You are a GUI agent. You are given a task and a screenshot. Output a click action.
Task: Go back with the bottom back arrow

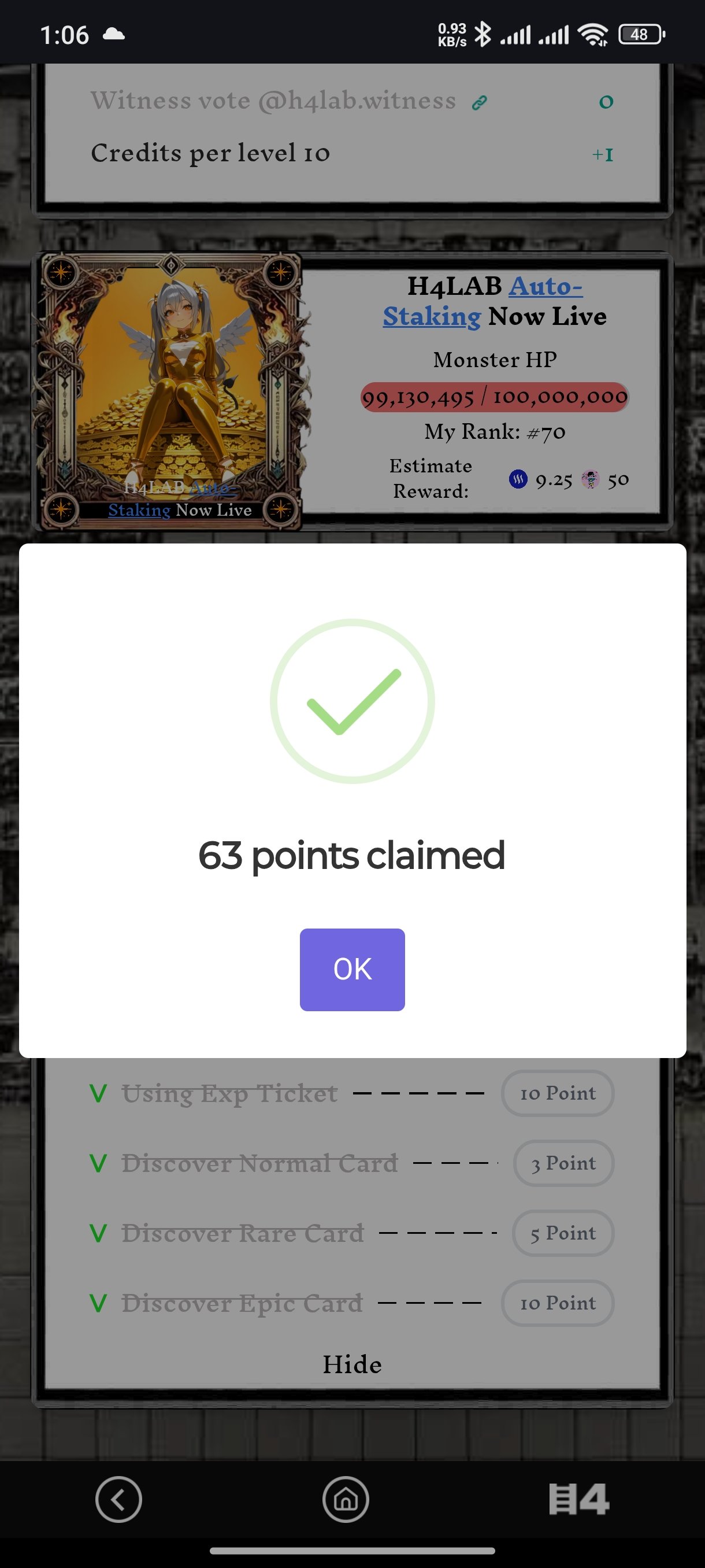[x=118, y=1499]
